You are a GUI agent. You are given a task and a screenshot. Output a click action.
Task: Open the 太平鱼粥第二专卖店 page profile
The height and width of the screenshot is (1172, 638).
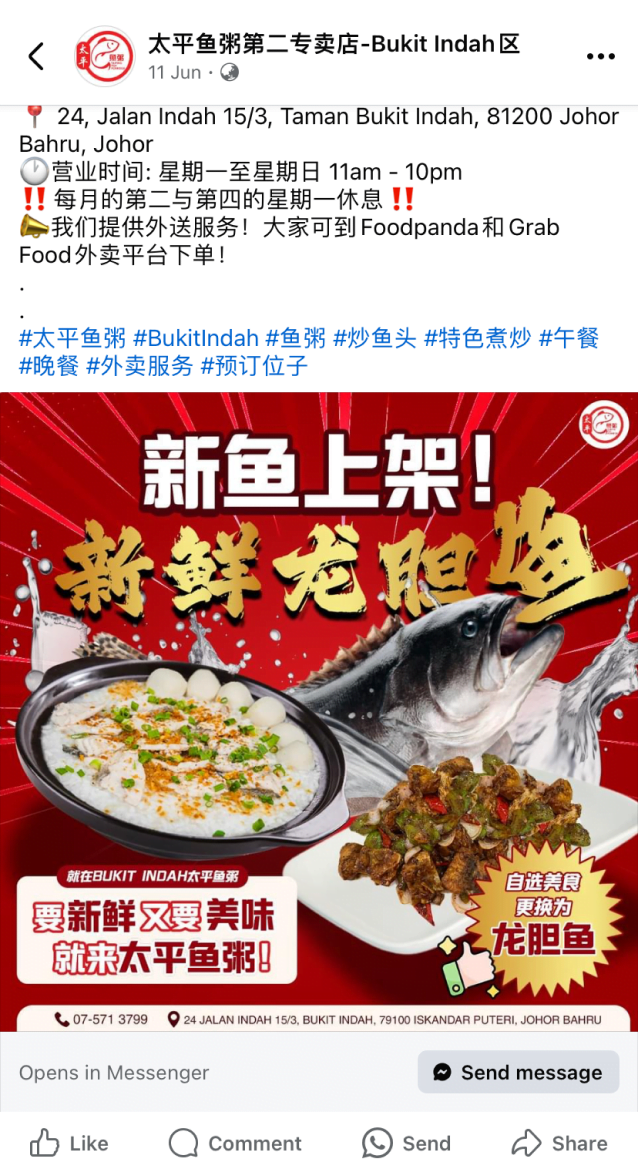(333, 44)
